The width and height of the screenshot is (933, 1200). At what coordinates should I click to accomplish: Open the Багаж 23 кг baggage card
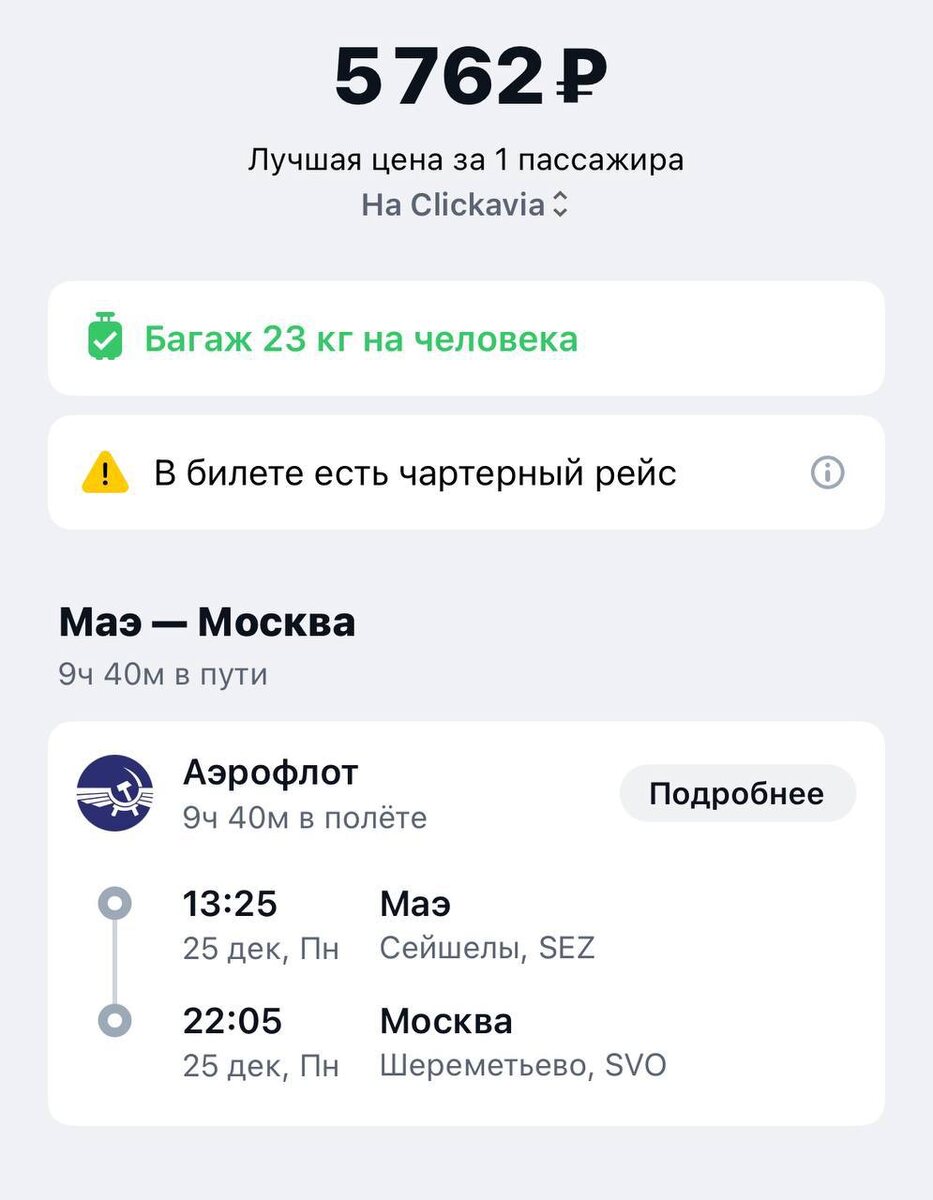[466, 339]
